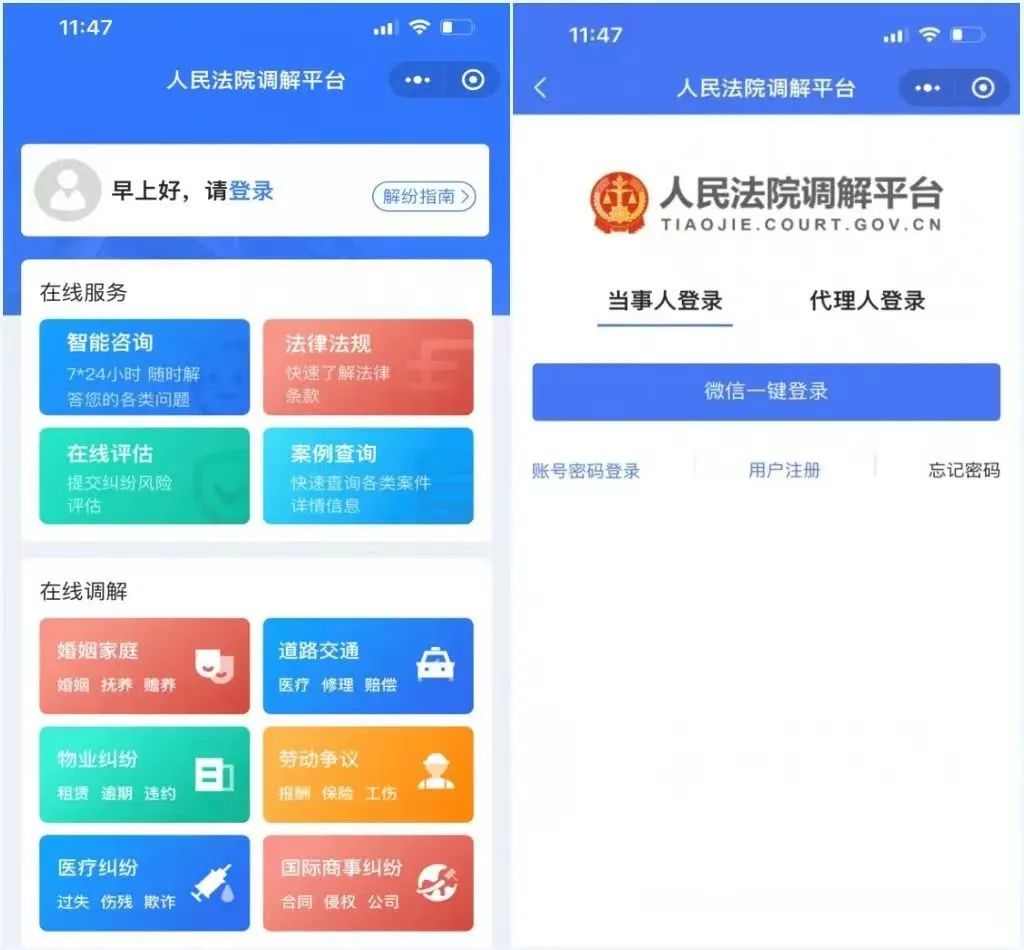Open 国际商事纠纷 mediation
Image resolution: width=1024 pixels, height=950 pixels.
click(367, 883)
